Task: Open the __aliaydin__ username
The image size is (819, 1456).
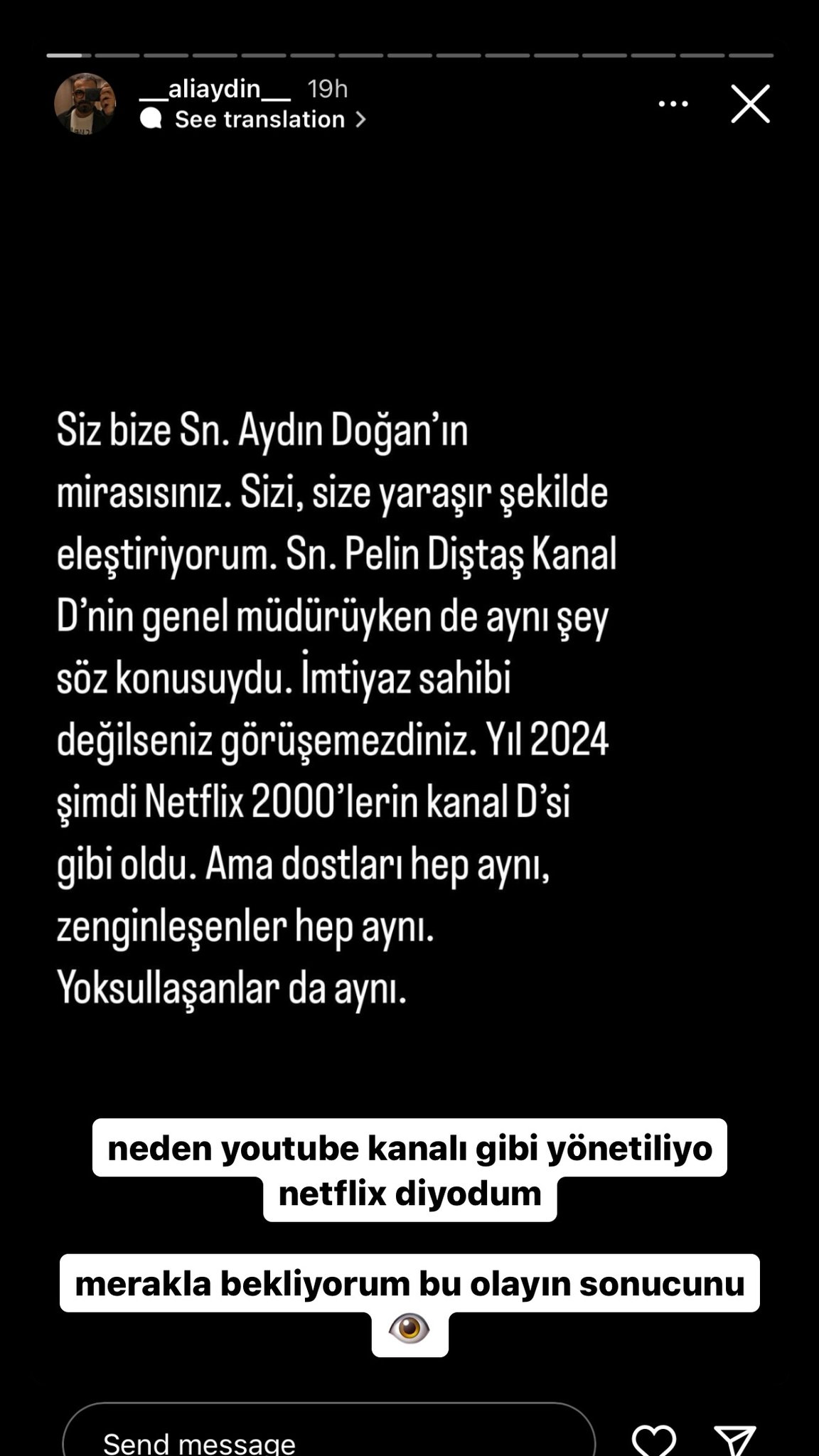Action: (215, 89)
